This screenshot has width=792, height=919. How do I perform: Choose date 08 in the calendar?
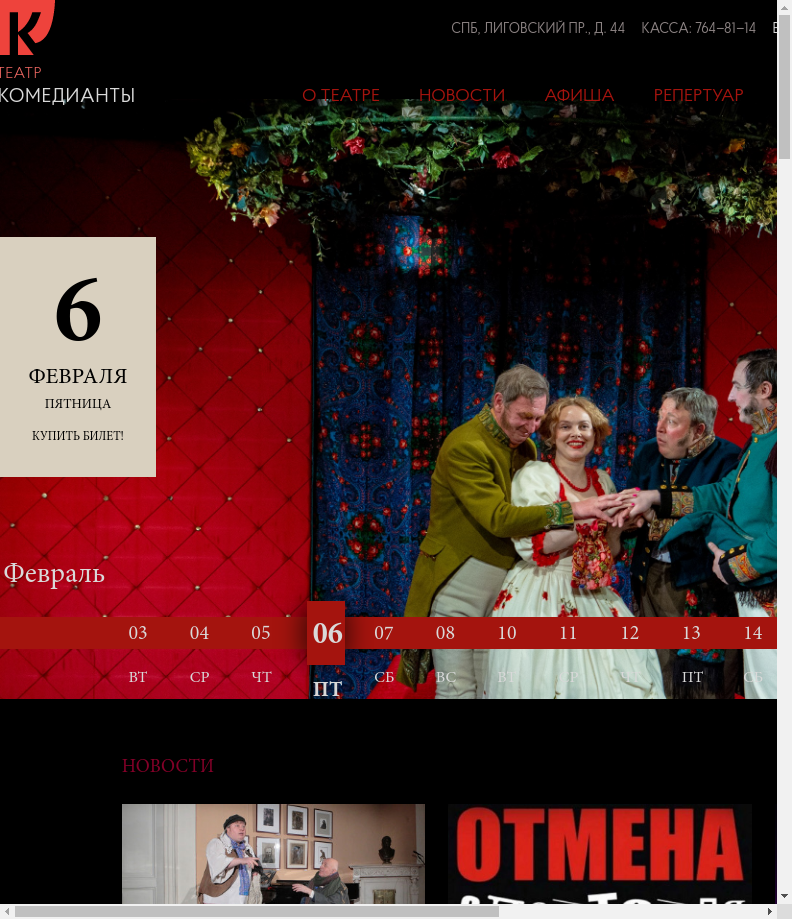click(445, 633)
